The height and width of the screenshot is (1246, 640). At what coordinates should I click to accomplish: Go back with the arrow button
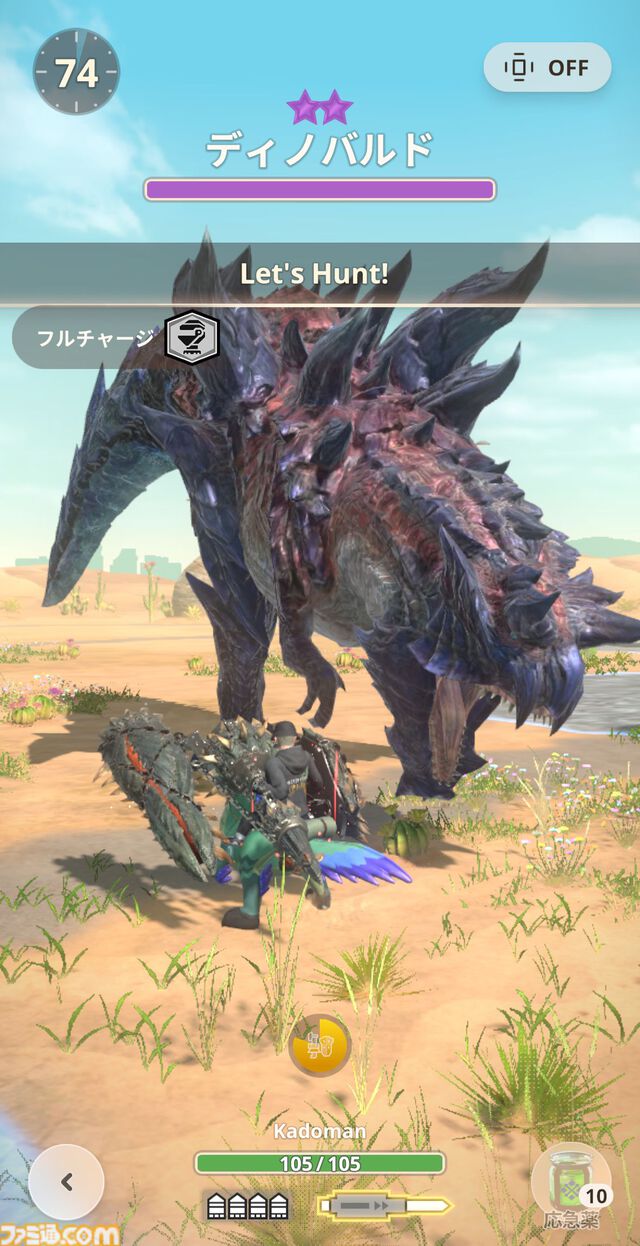tap(66, 1182)
